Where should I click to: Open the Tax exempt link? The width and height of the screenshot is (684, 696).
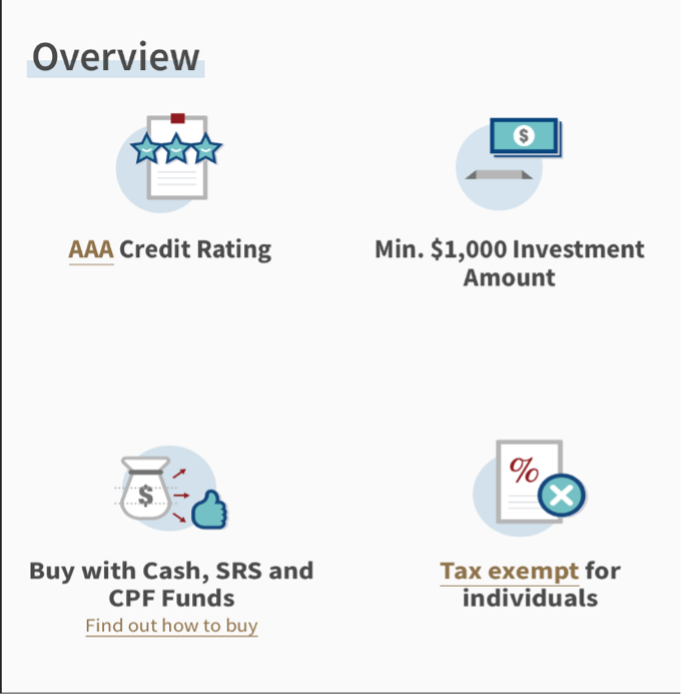point(509,572)
